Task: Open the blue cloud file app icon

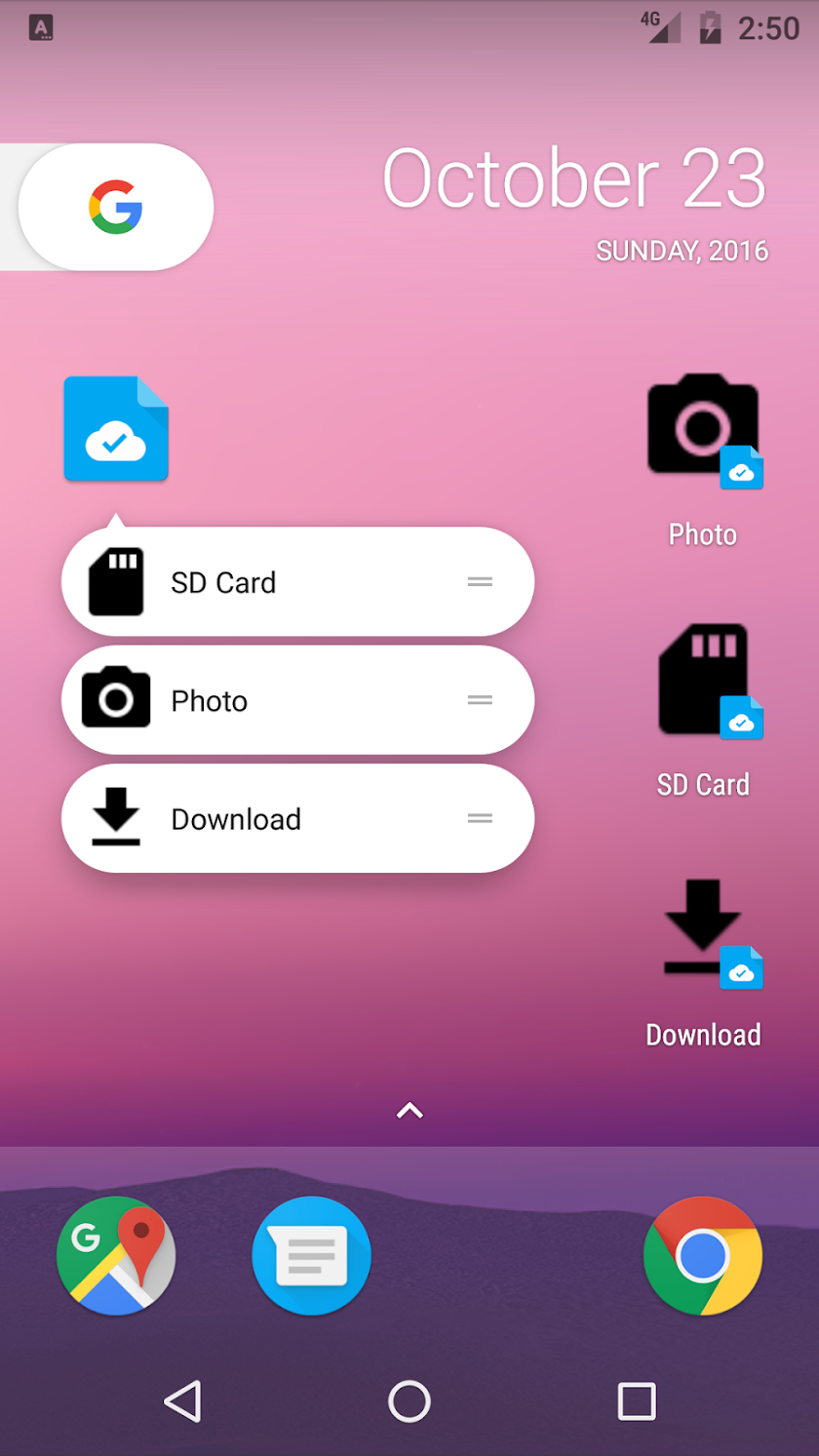Action: pos(116,429)
